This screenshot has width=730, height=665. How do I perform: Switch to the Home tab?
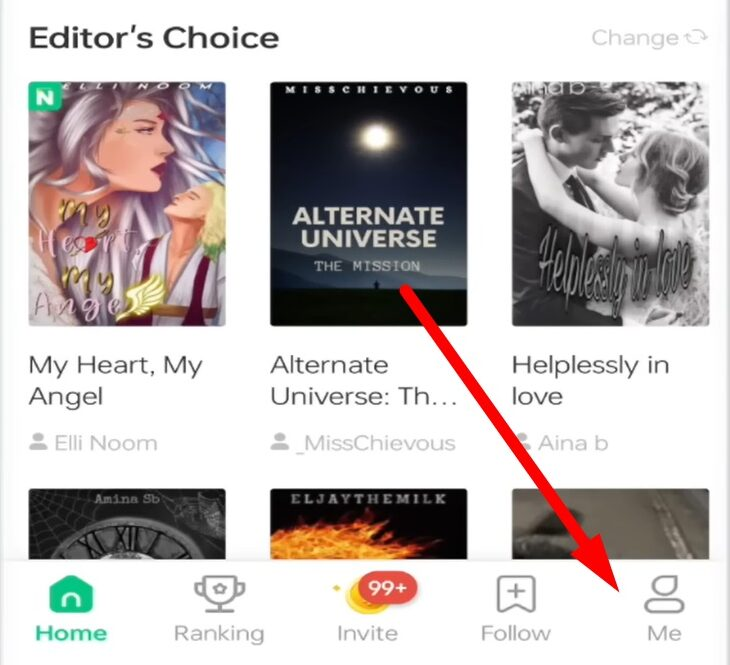(71, 609)
